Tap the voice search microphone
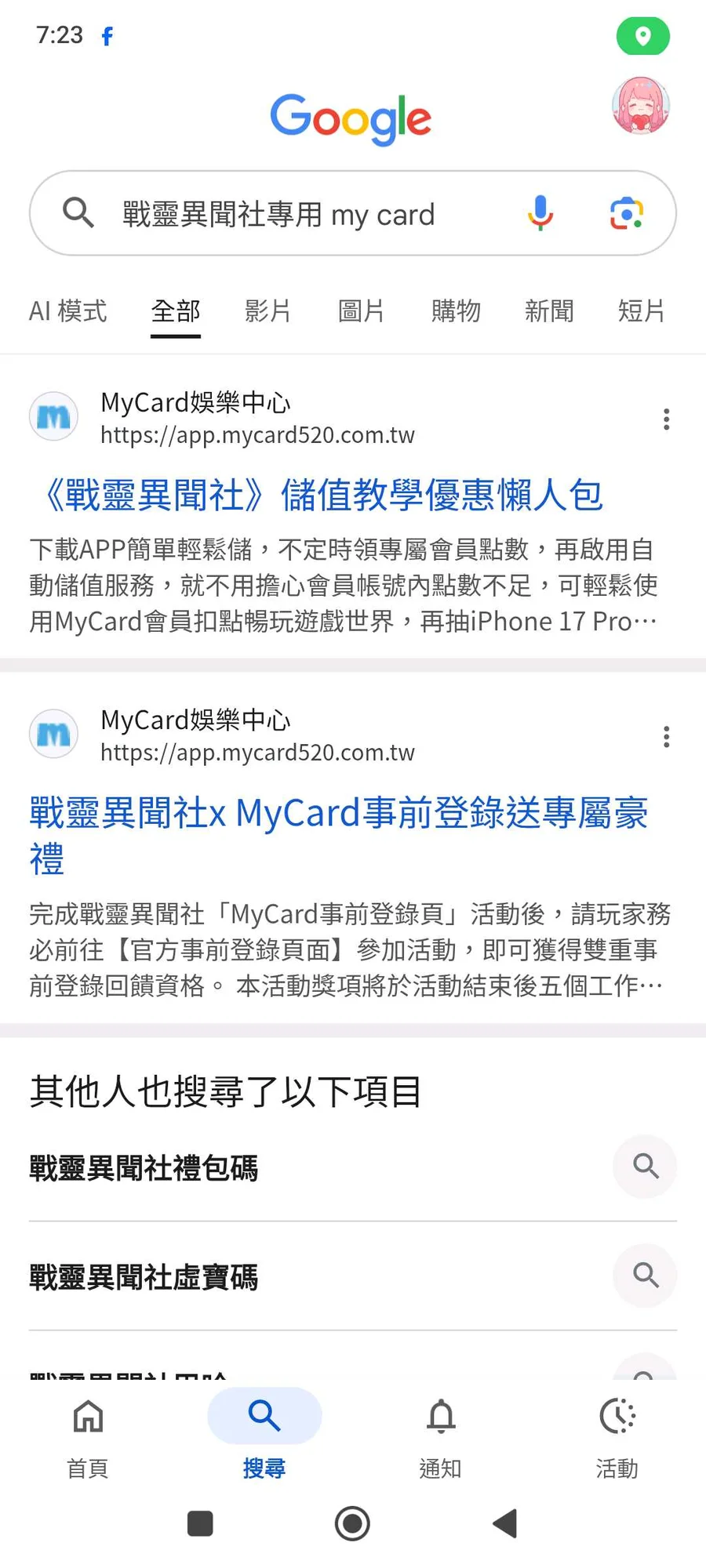Viewport: 706px width, 1568px height. pos(540,213)
